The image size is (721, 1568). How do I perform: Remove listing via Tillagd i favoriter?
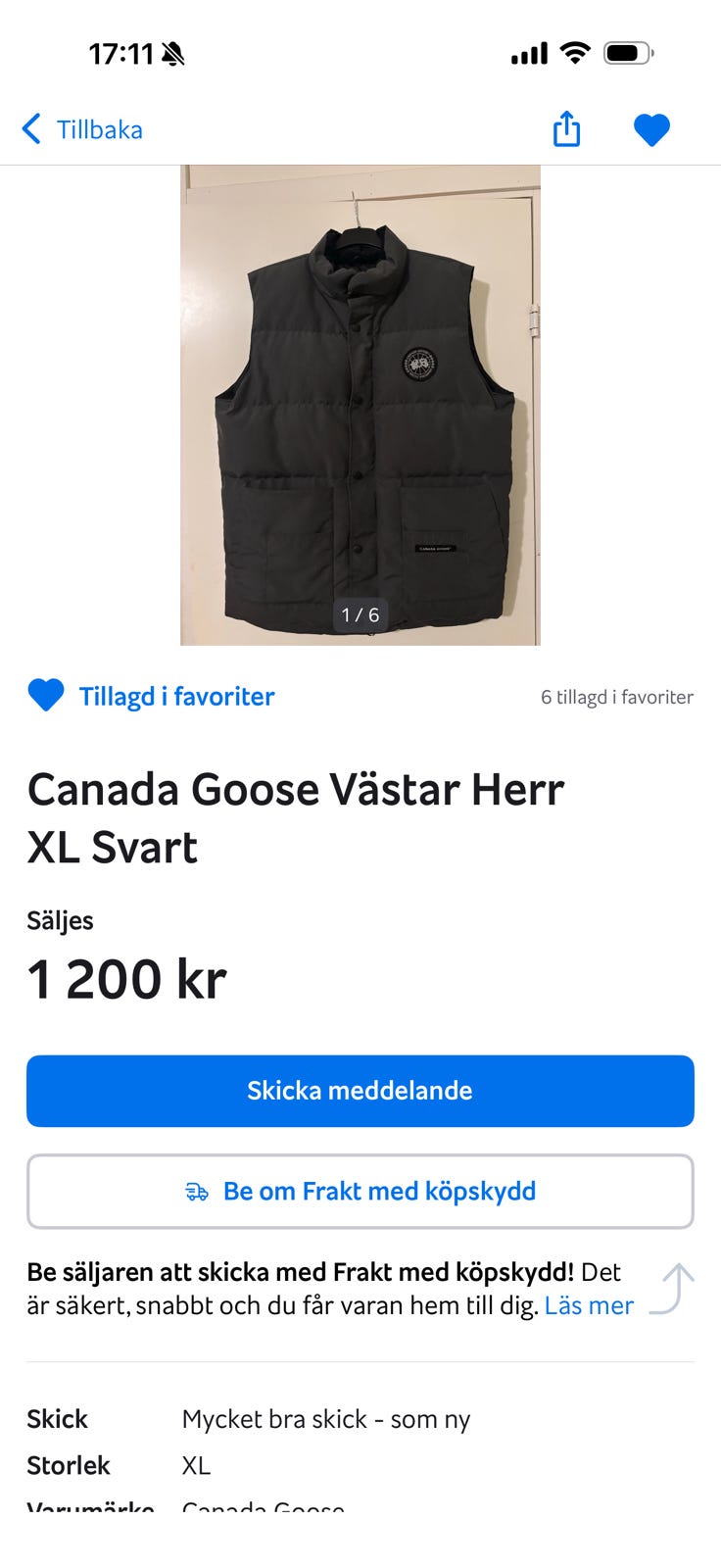click(x=152, y=696)
